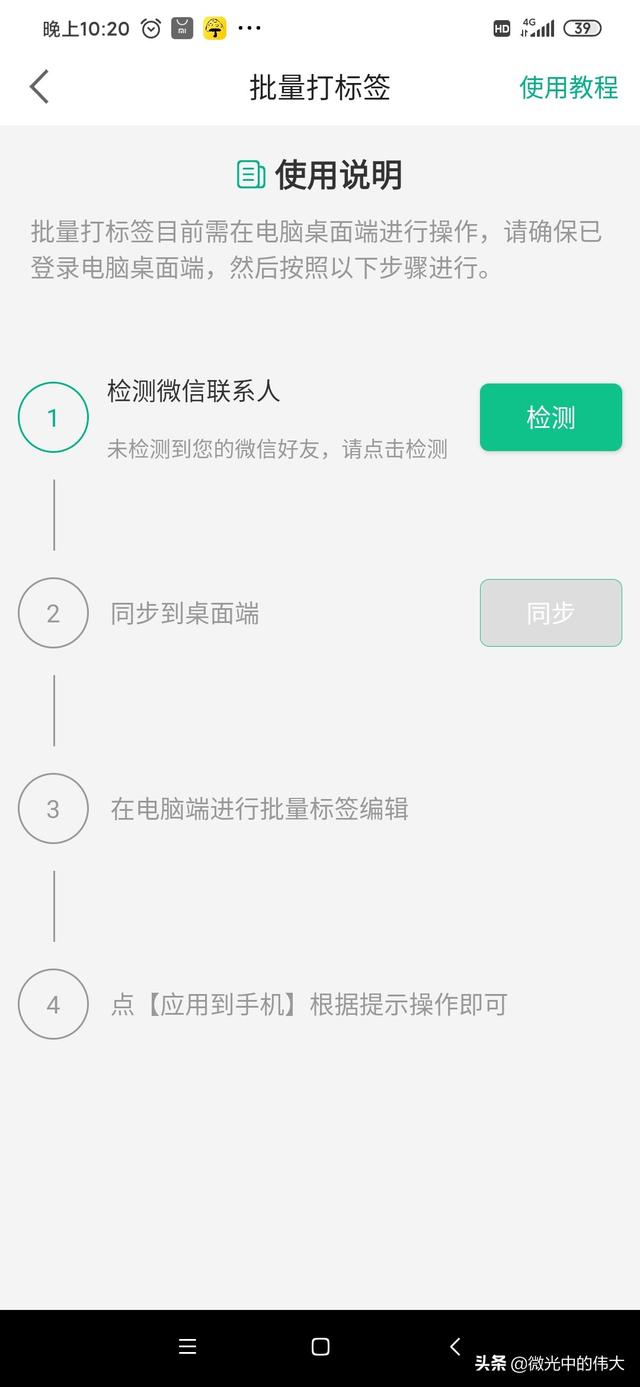Screen dimensions: 640x1387
Task: Go back using the top-left arrow
Action: (39, 87)
